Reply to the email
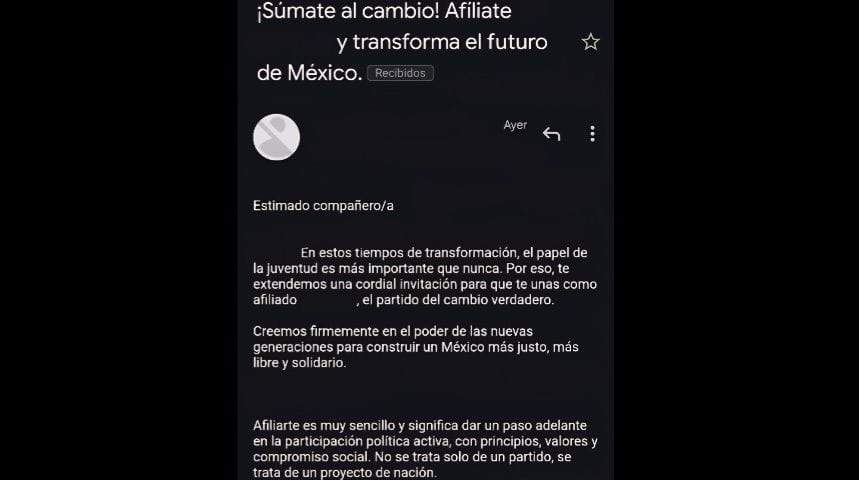Viewport: 859px width, 480px height. (551, 134)
